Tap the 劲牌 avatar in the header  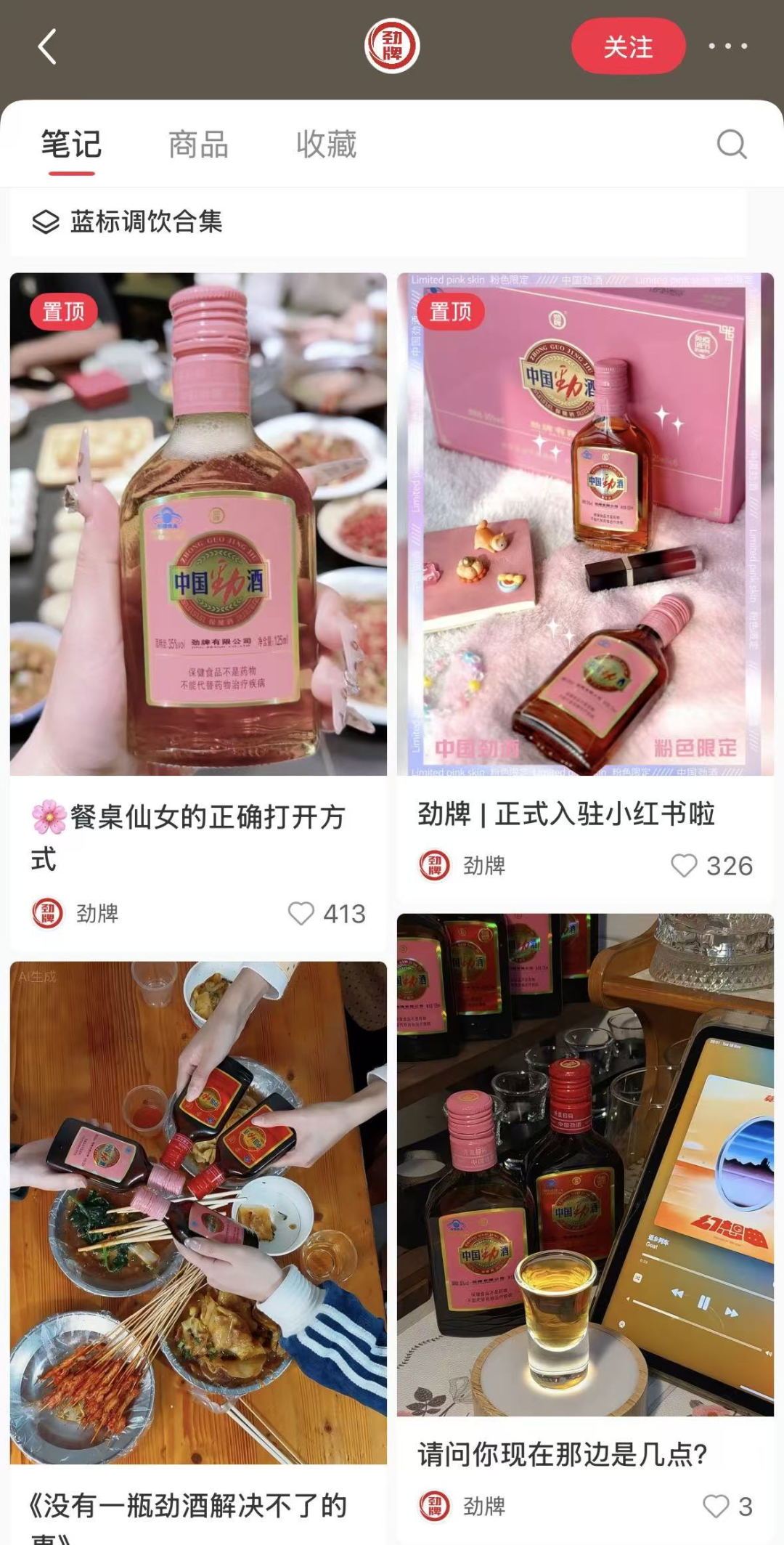pos(392,46)
